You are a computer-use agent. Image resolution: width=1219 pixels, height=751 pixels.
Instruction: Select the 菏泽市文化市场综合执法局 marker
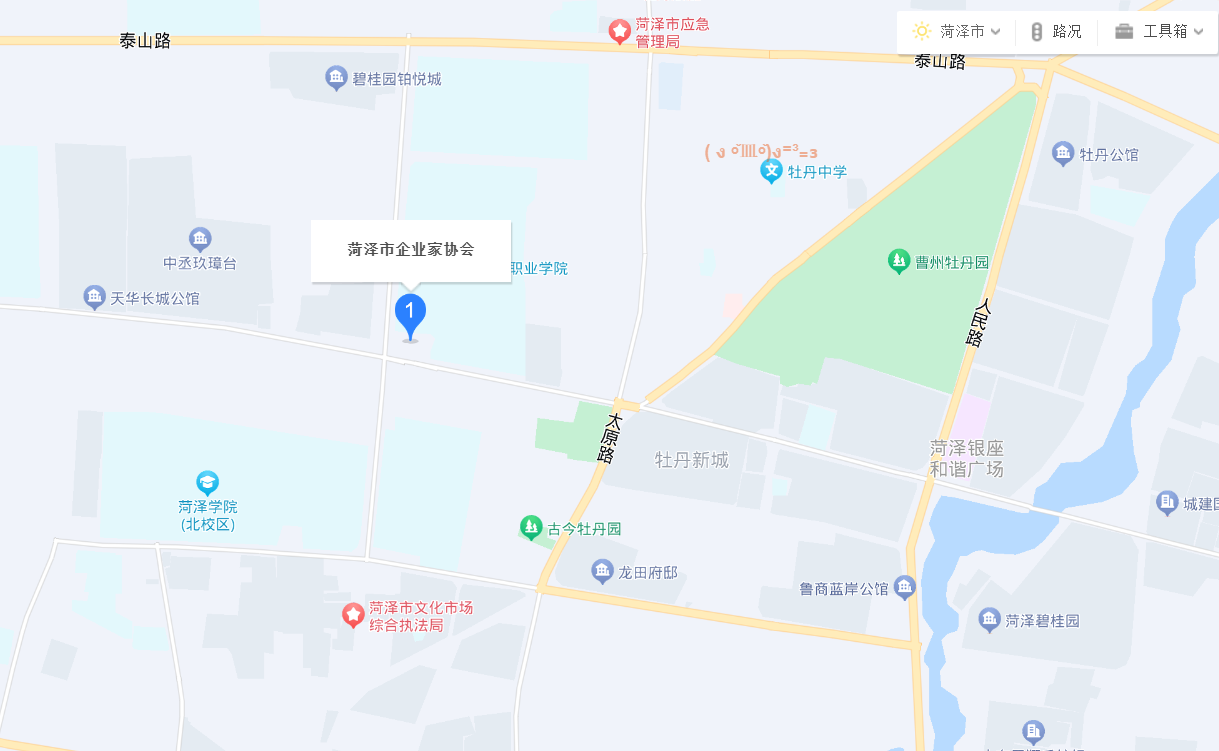(x=353, y=615)
